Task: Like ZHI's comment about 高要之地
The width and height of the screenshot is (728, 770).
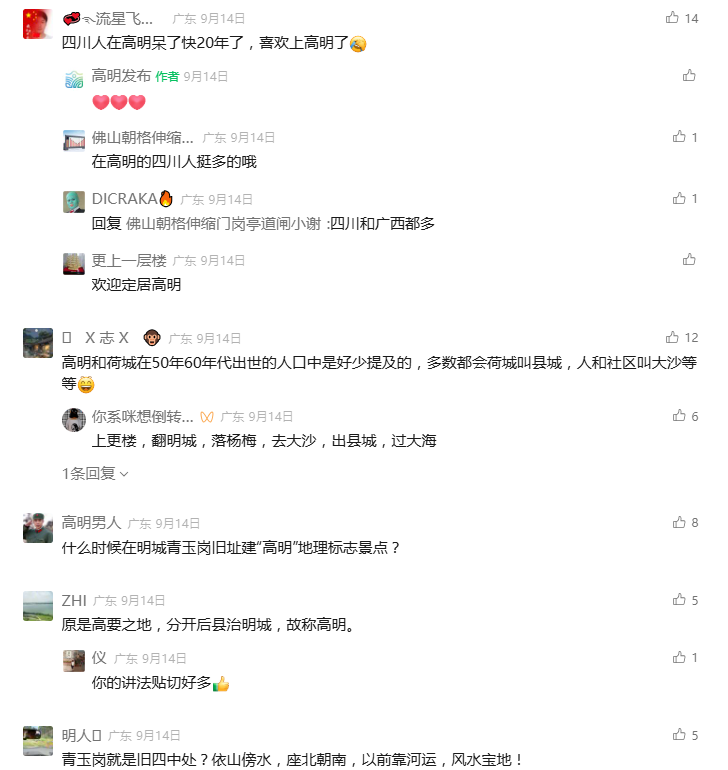Action: pos(679,600)
